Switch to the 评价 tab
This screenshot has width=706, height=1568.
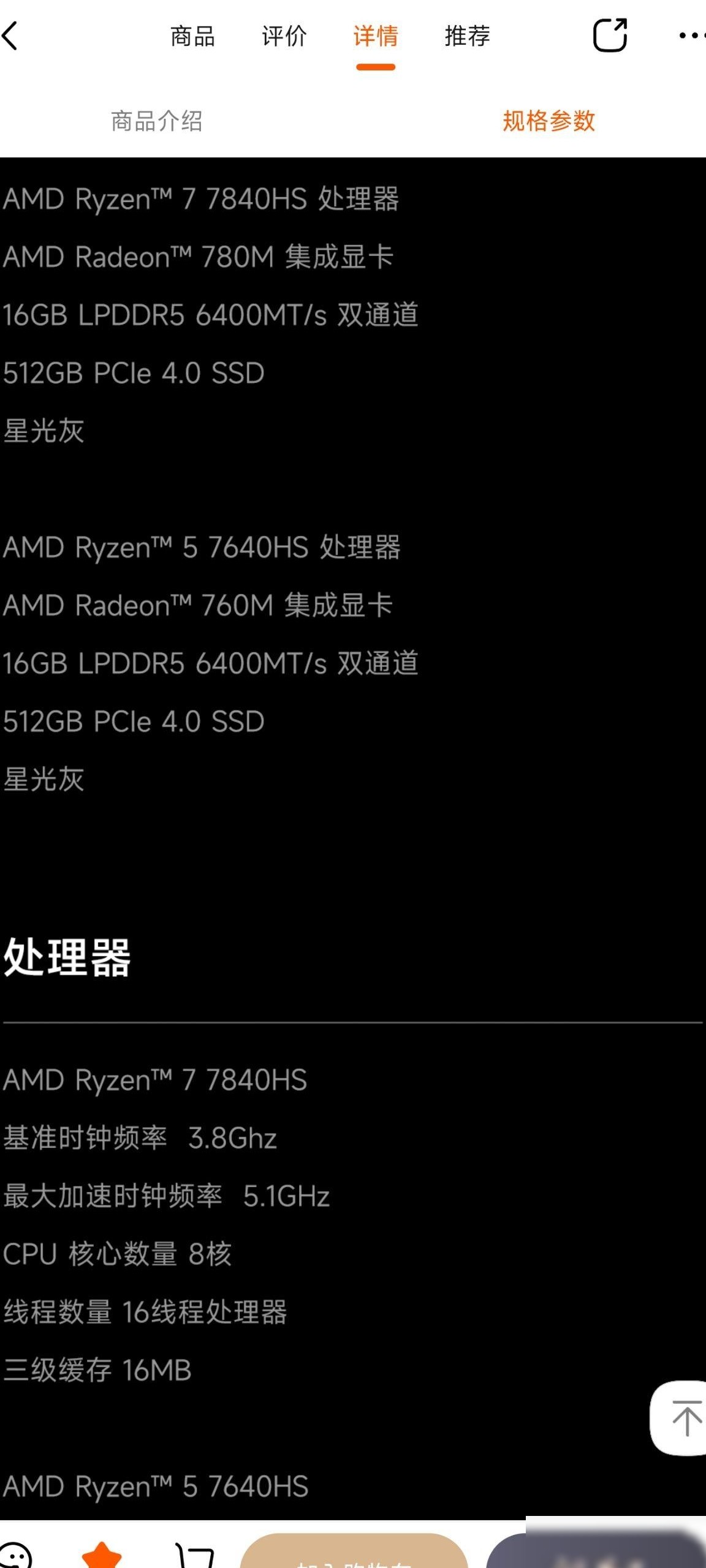coord(284,36)
